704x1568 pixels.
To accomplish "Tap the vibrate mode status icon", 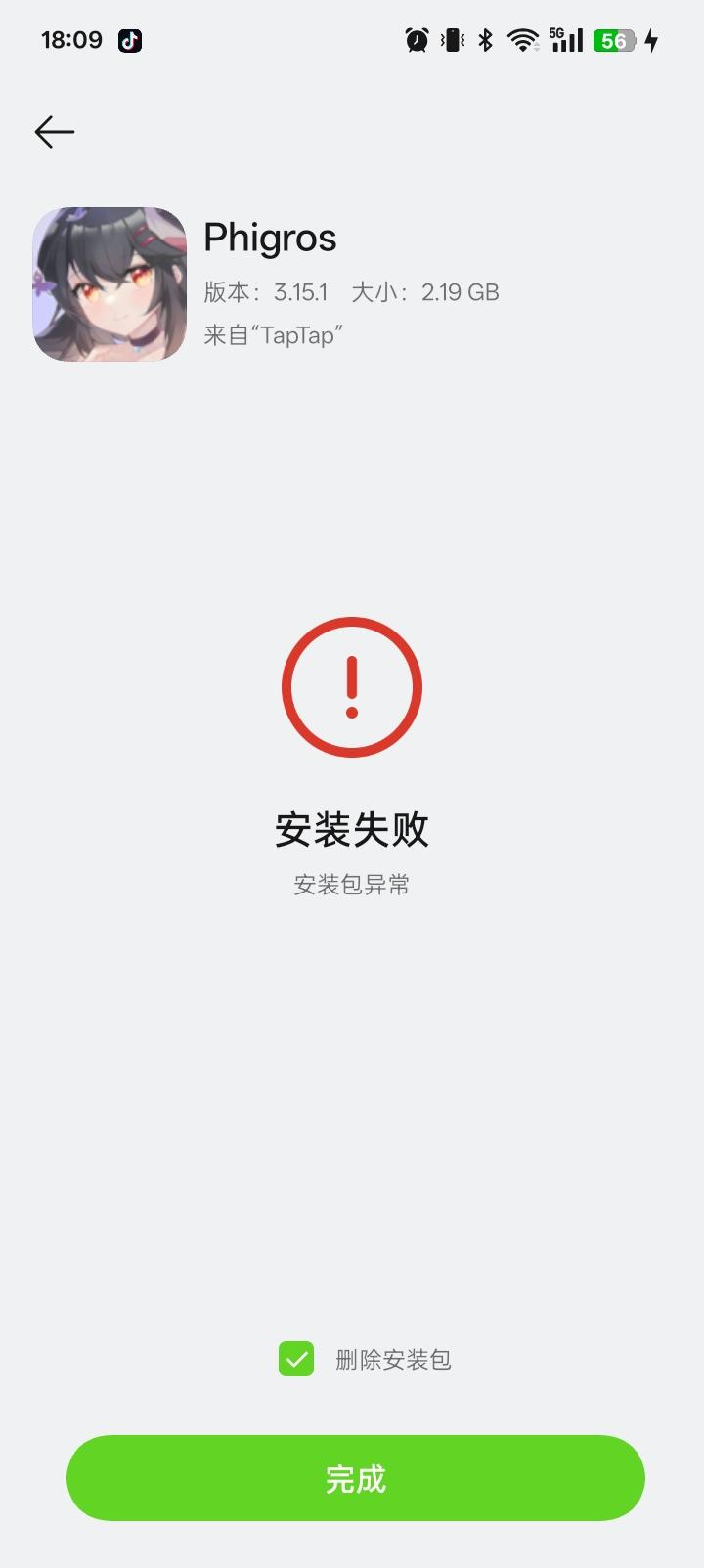I will (451, 40).
